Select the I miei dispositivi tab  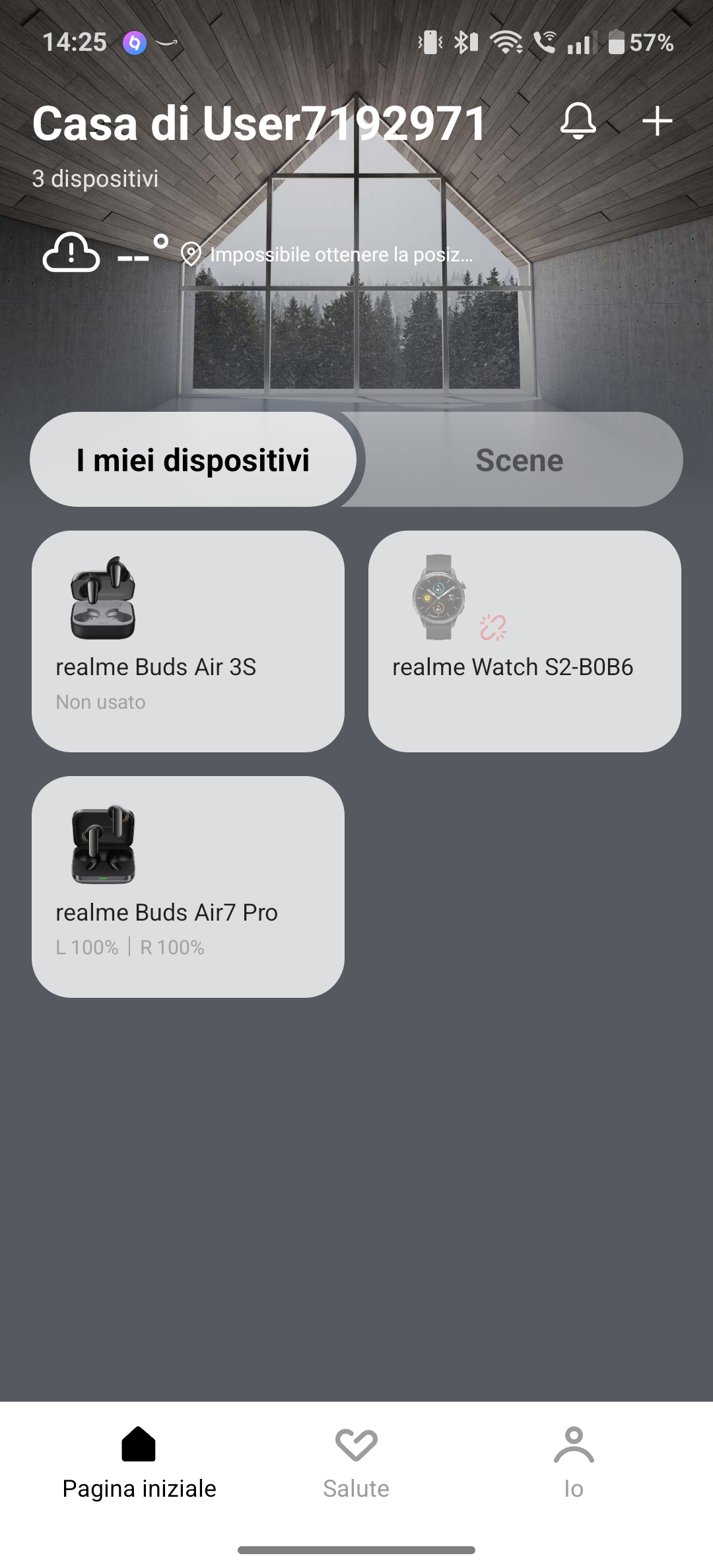tap(193, 460)
